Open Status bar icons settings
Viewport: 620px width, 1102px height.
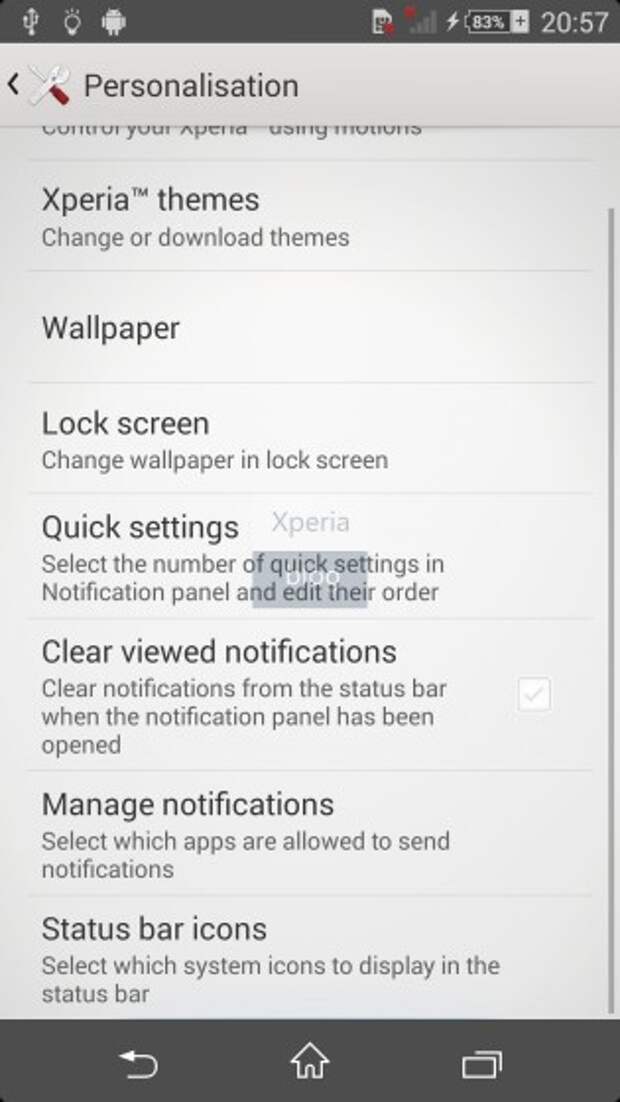click(300, 958)
